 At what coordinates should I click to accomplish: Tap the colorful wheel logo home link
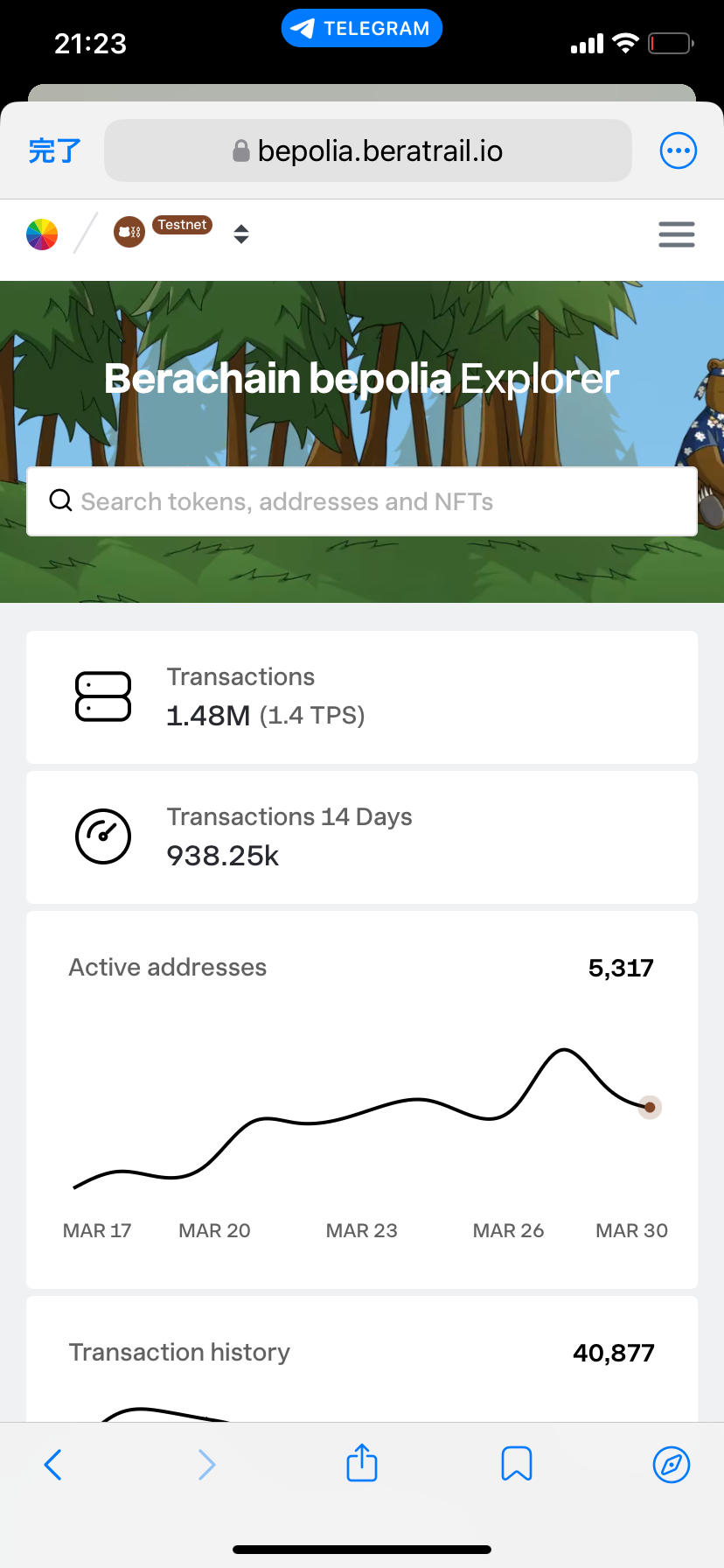(x=42, y=234)
